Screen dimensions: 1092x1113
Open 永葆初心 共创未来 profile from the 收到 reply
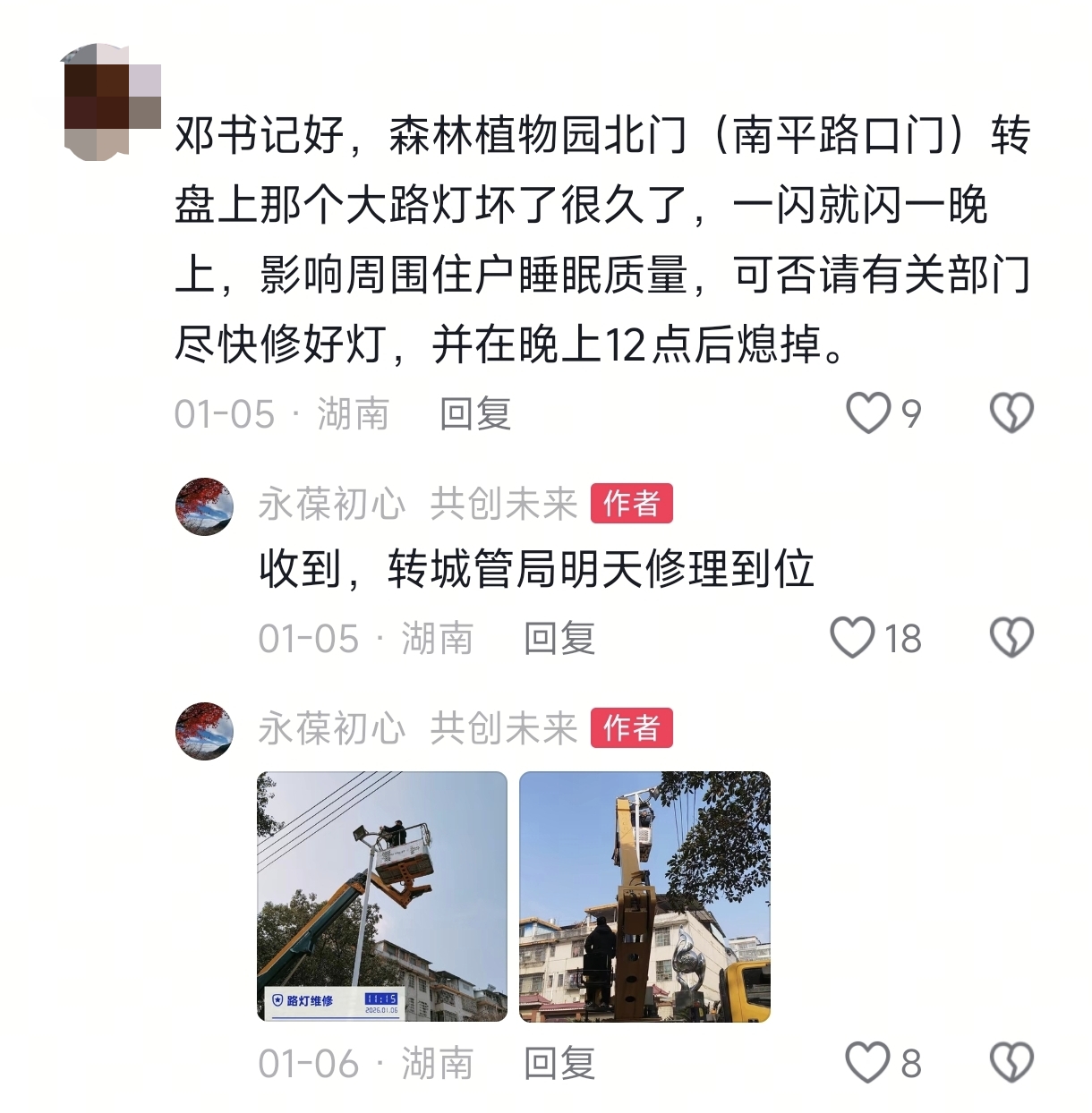(417, 505)
